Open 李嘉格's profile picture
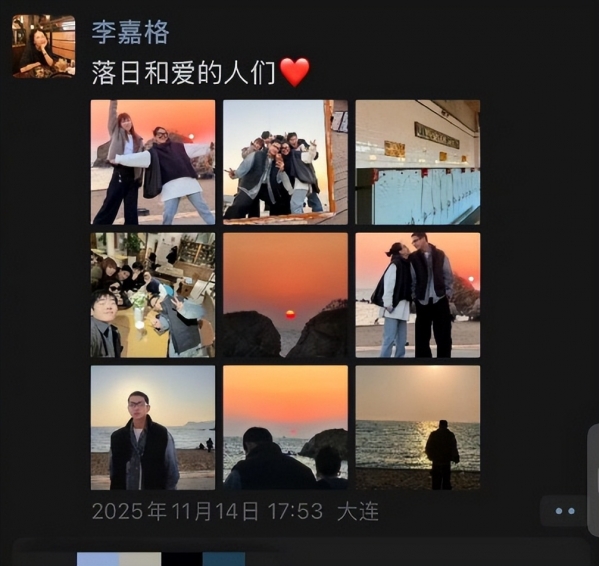The width and height of the screenshot is (600, 566). [43, 46]
